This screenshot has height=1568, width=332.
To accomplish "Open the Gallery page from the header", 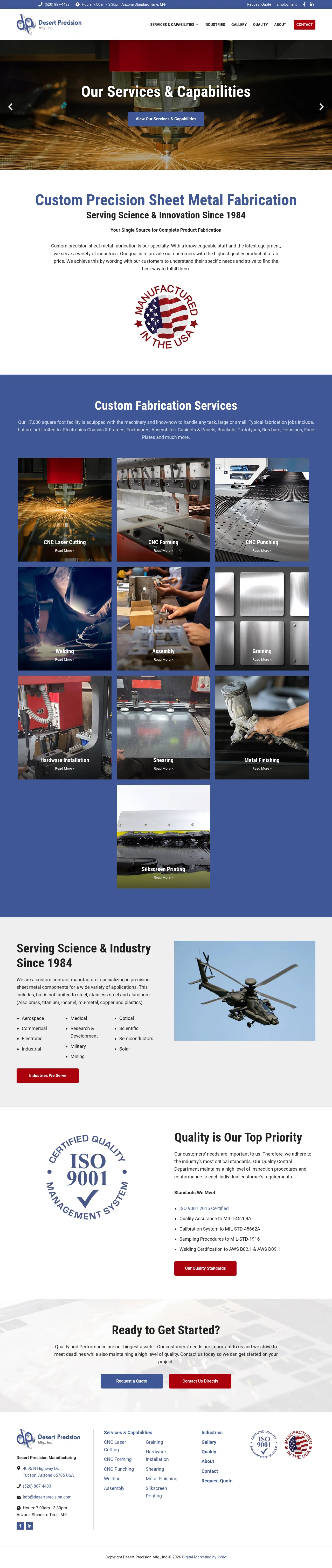I will coord(239,25).
